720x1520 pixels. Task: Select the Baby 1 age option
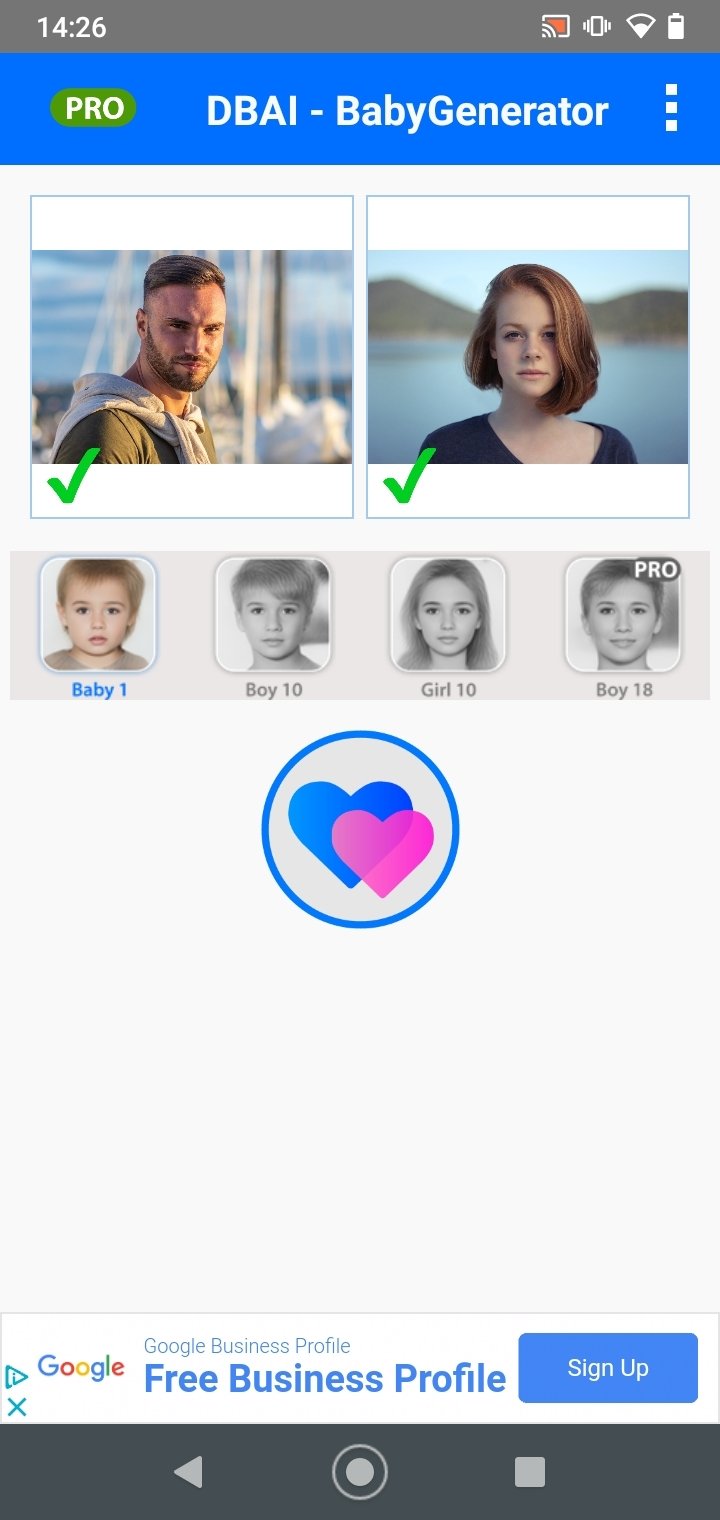pyautogui.click(x=98, y=627)
